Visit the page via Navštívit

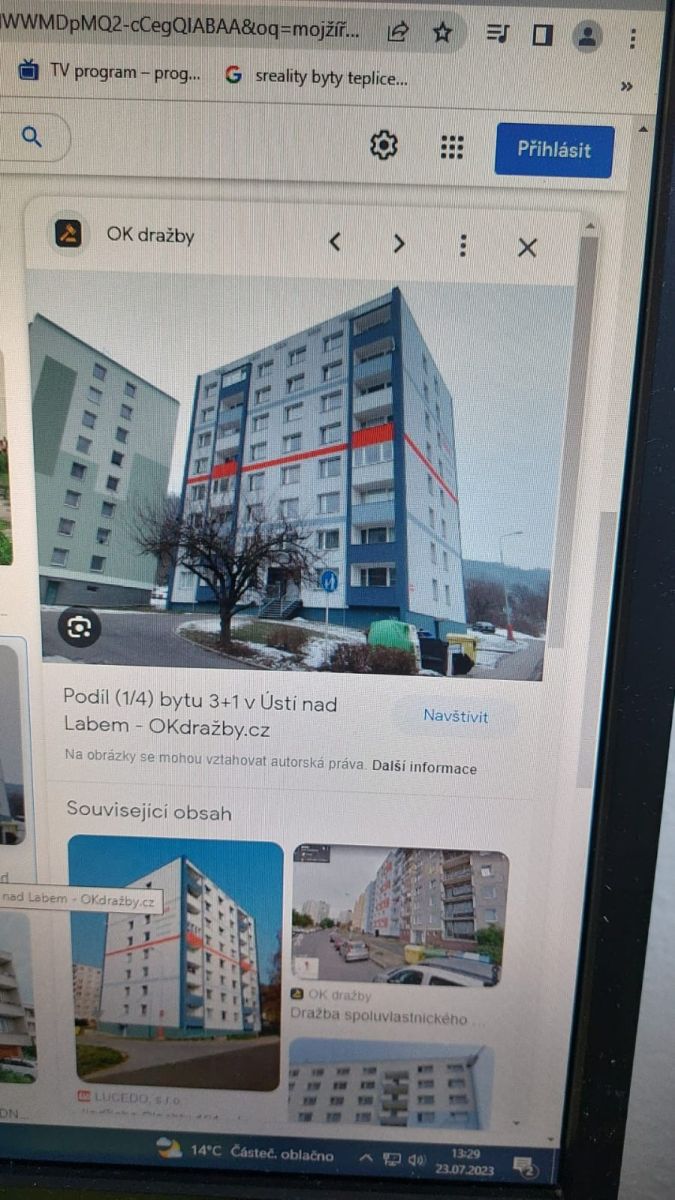(455, 715)
